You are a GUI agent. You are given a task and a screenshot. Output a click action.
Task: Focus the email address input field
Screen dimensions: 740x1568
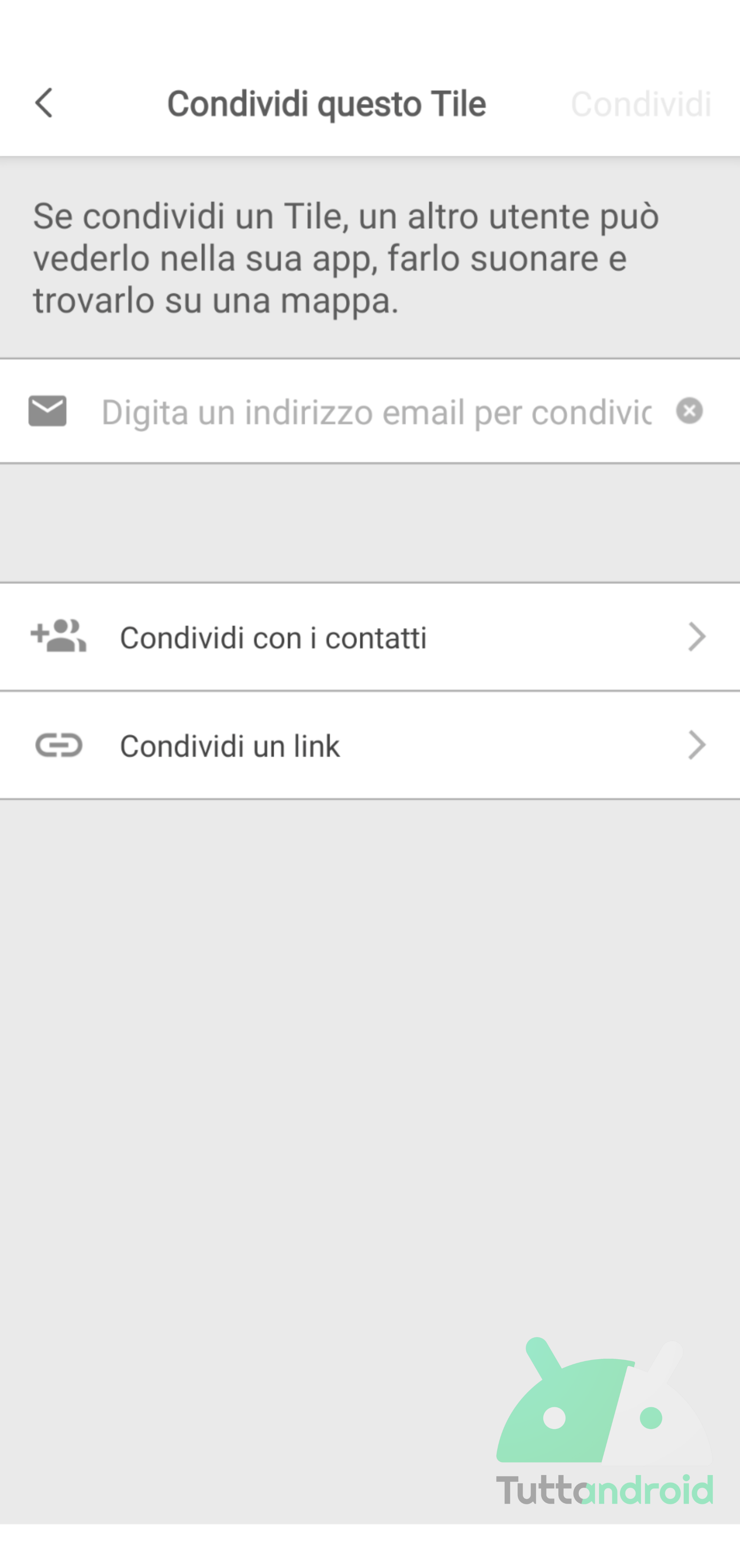[x=376, y=412]
